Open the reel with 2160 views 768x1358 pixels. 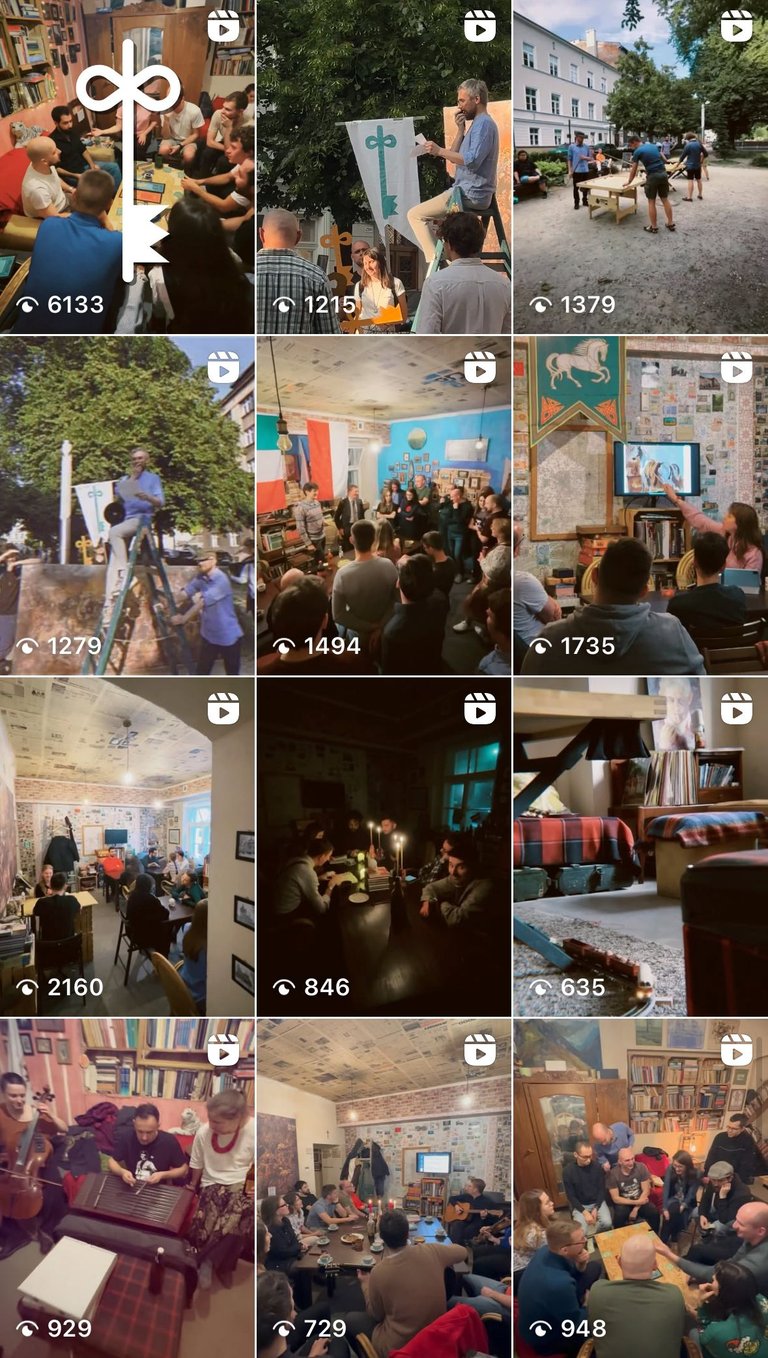coord(127,846)
